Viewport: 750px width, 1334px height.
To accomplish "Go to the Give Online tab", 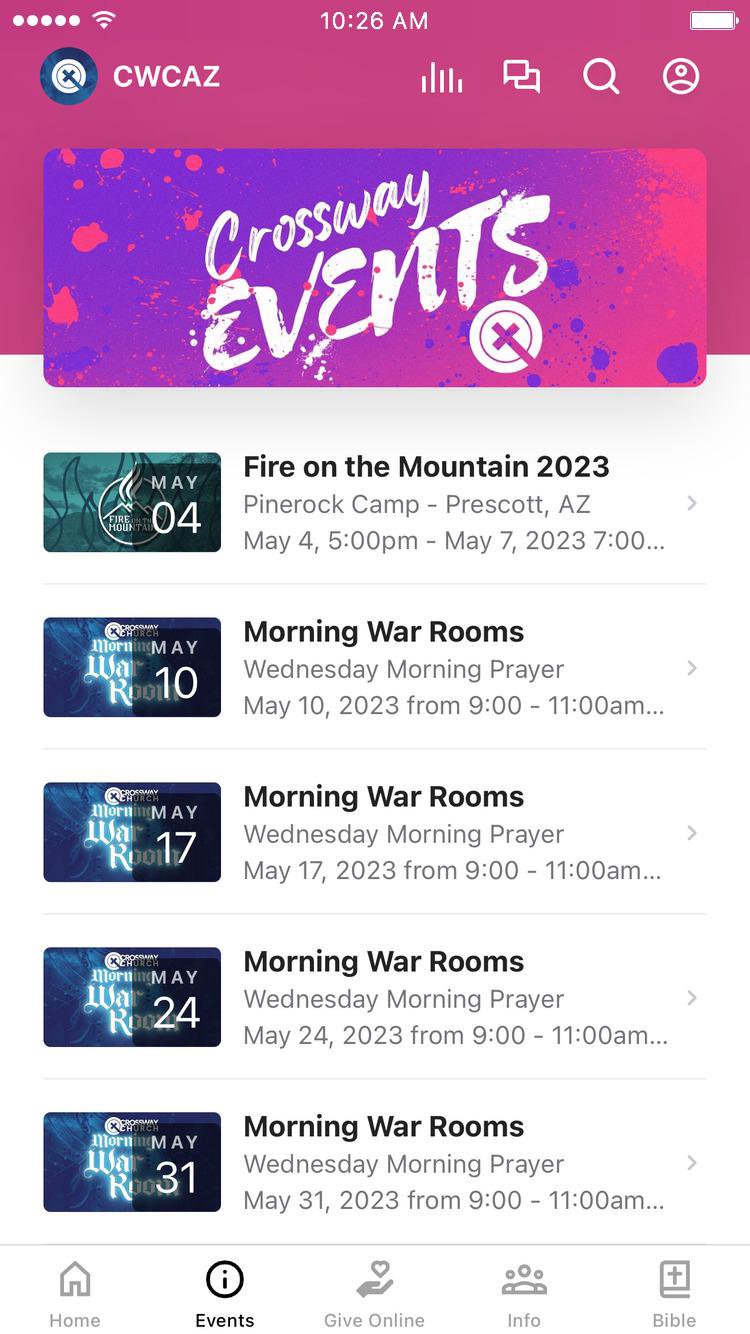I will [x=375, y=1291].
